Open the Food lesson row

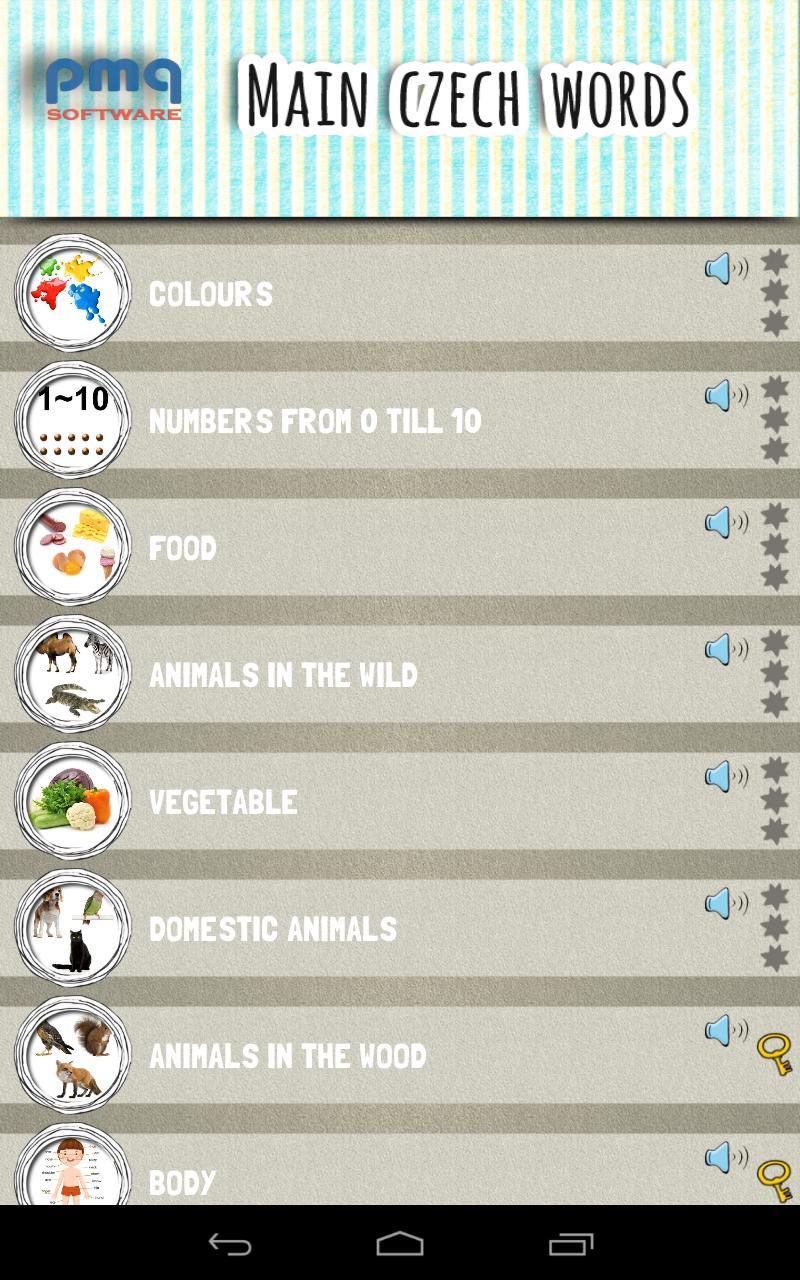[183, 547]
